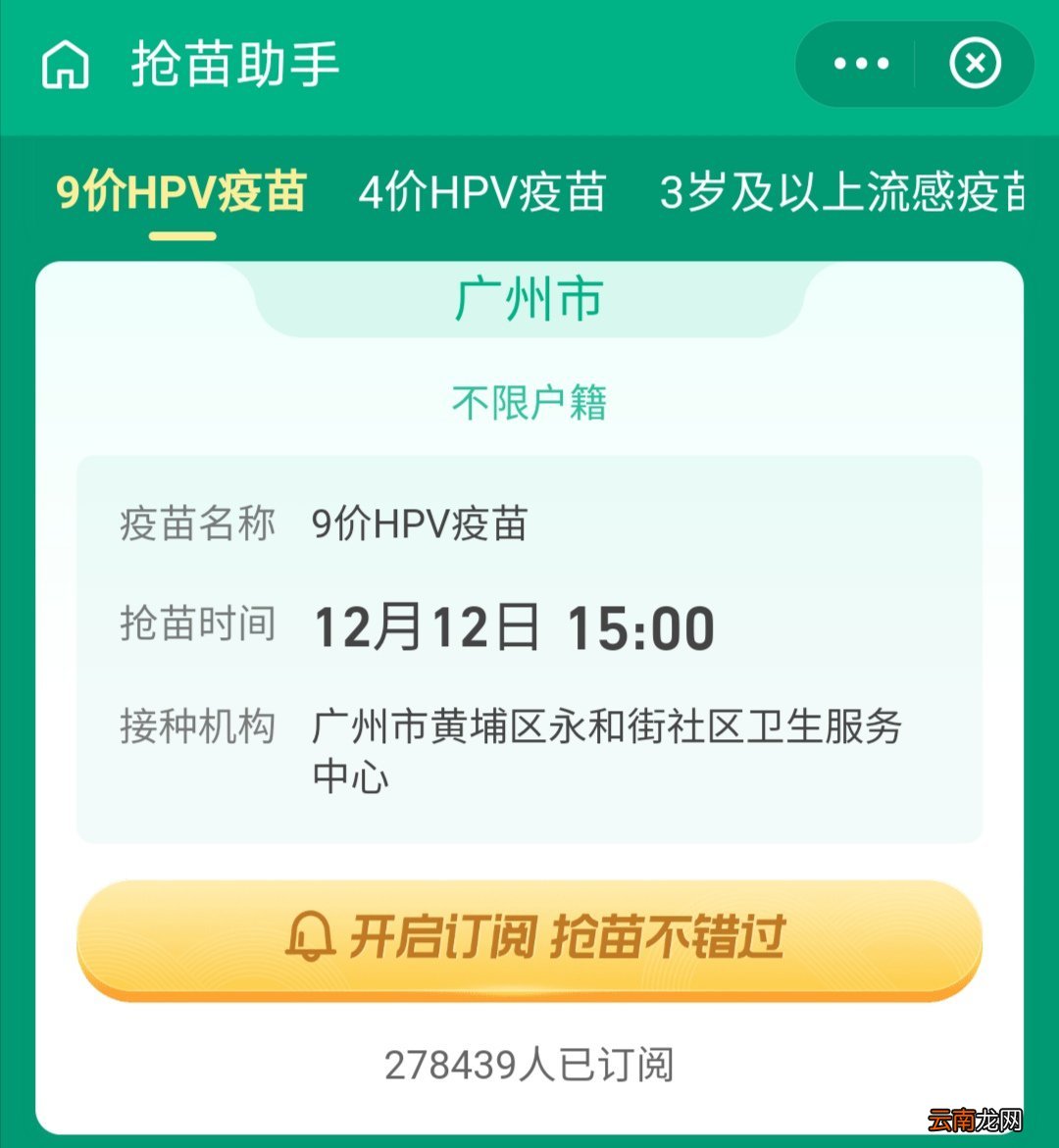The height and width of the screenshot is (1148, 1059).
Task: Click the 疫苗名称 field label
Action: point(196,524)
